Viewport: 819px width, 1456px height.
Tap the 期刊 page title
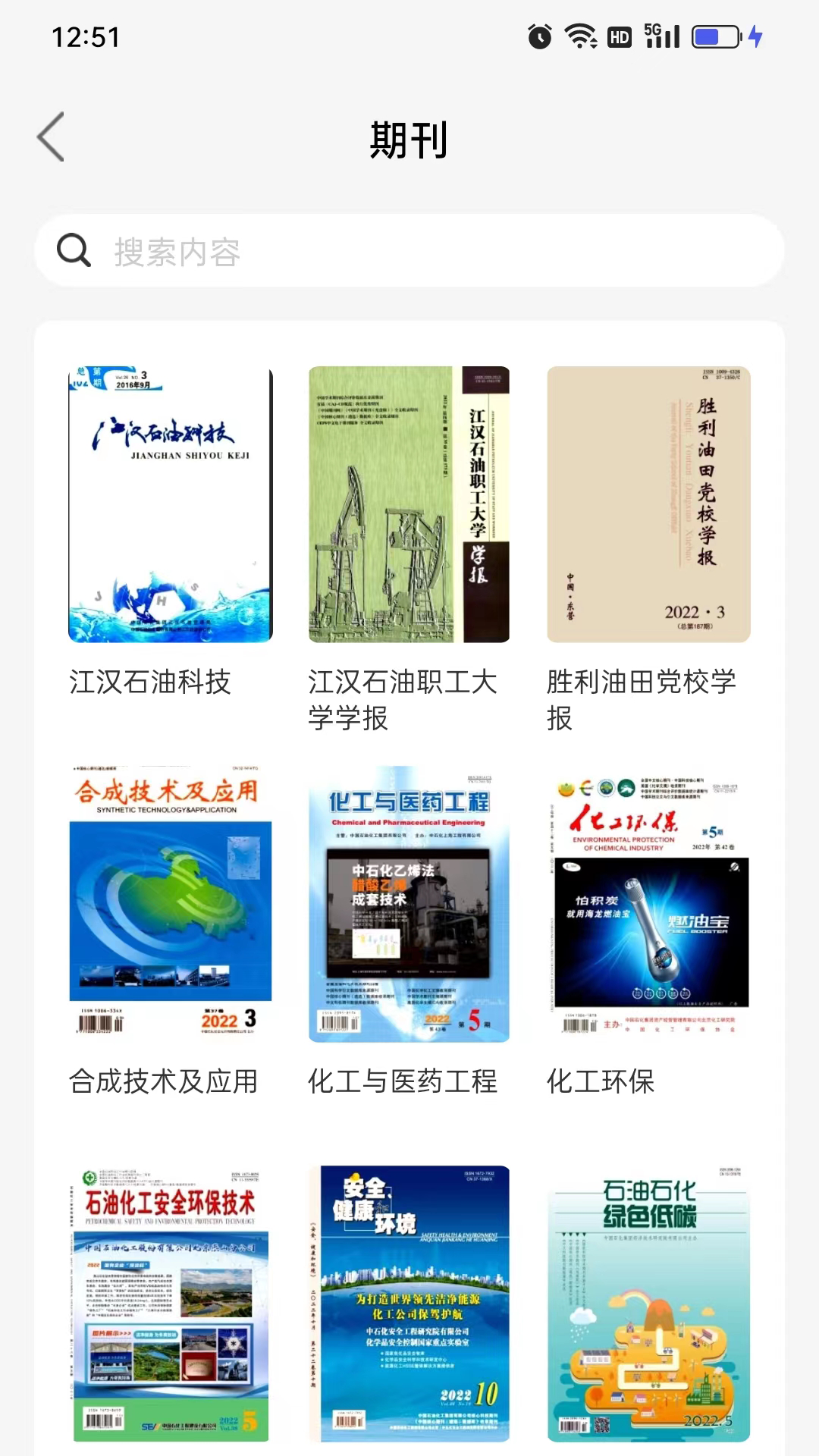(x=409, y=139)
